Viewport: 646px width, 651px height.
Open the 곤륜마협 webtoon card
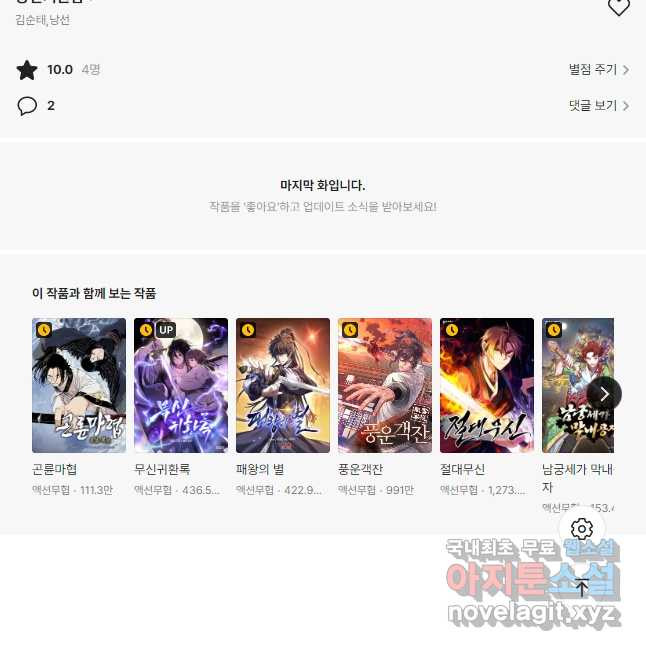pyautogui.click(x=79, y=386)
